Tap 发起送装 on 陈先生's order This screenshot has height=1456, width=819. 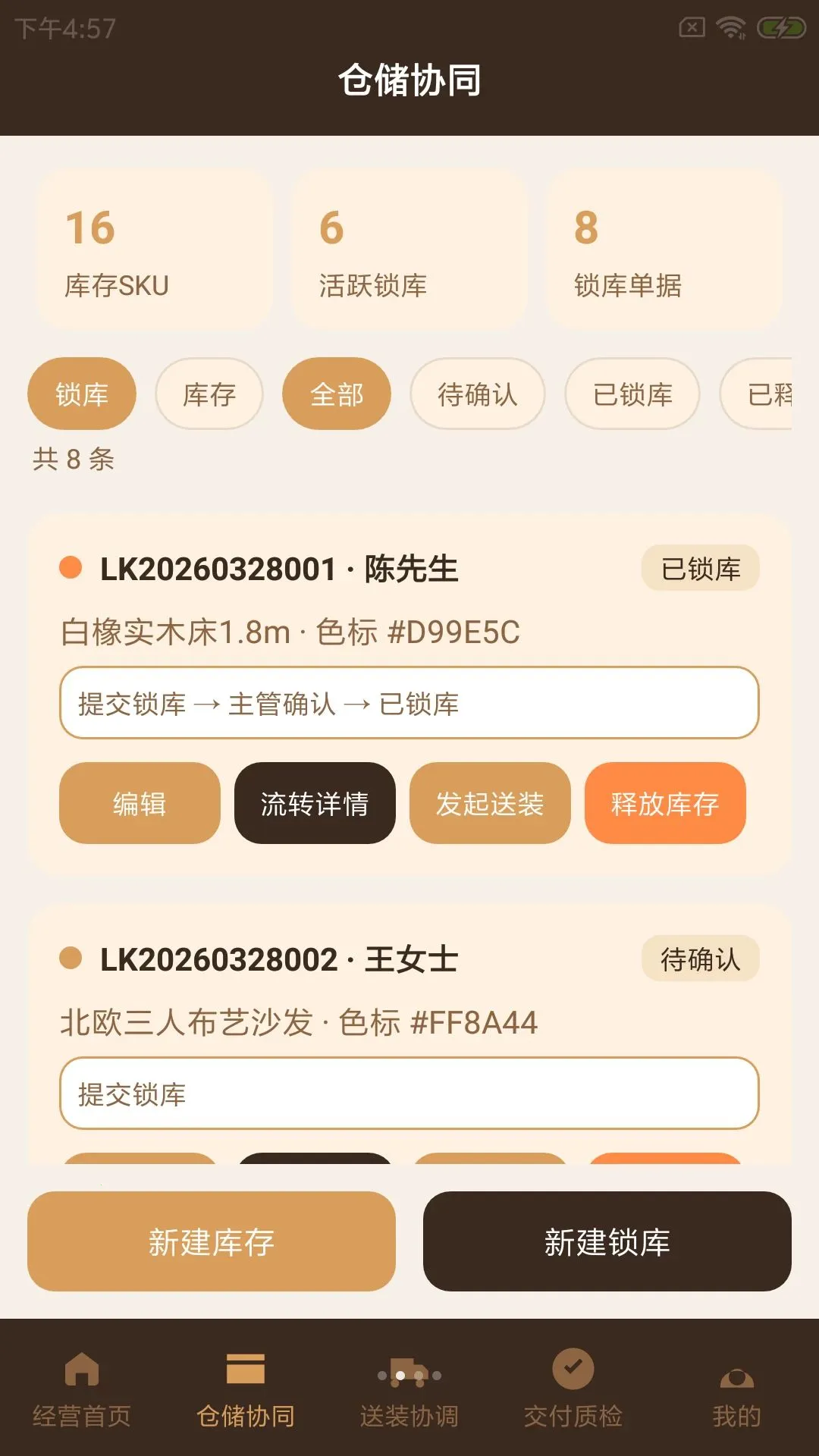(490, 803)
